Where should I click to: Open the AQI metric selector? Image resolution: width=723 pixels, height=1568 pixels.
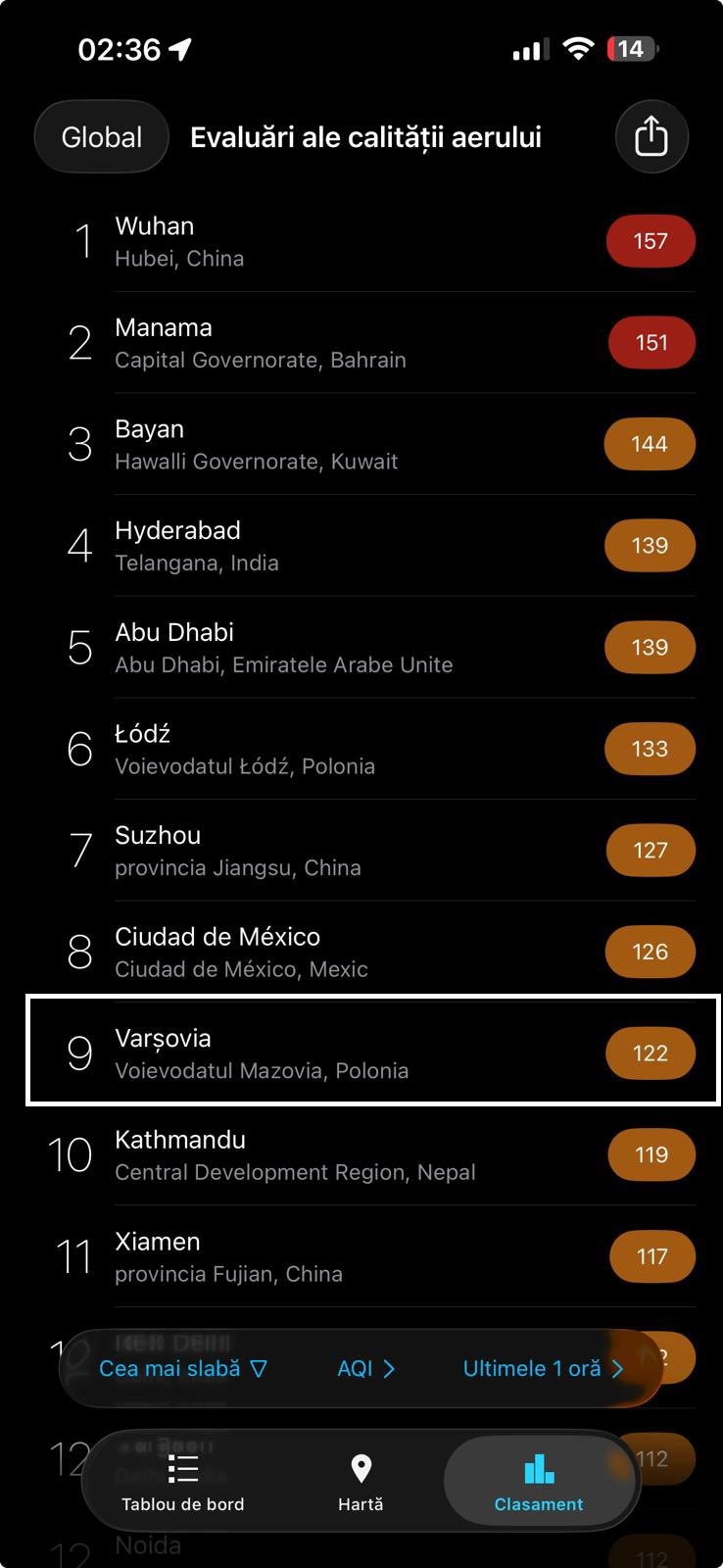pyautogui.click(x=365, y=1368)
